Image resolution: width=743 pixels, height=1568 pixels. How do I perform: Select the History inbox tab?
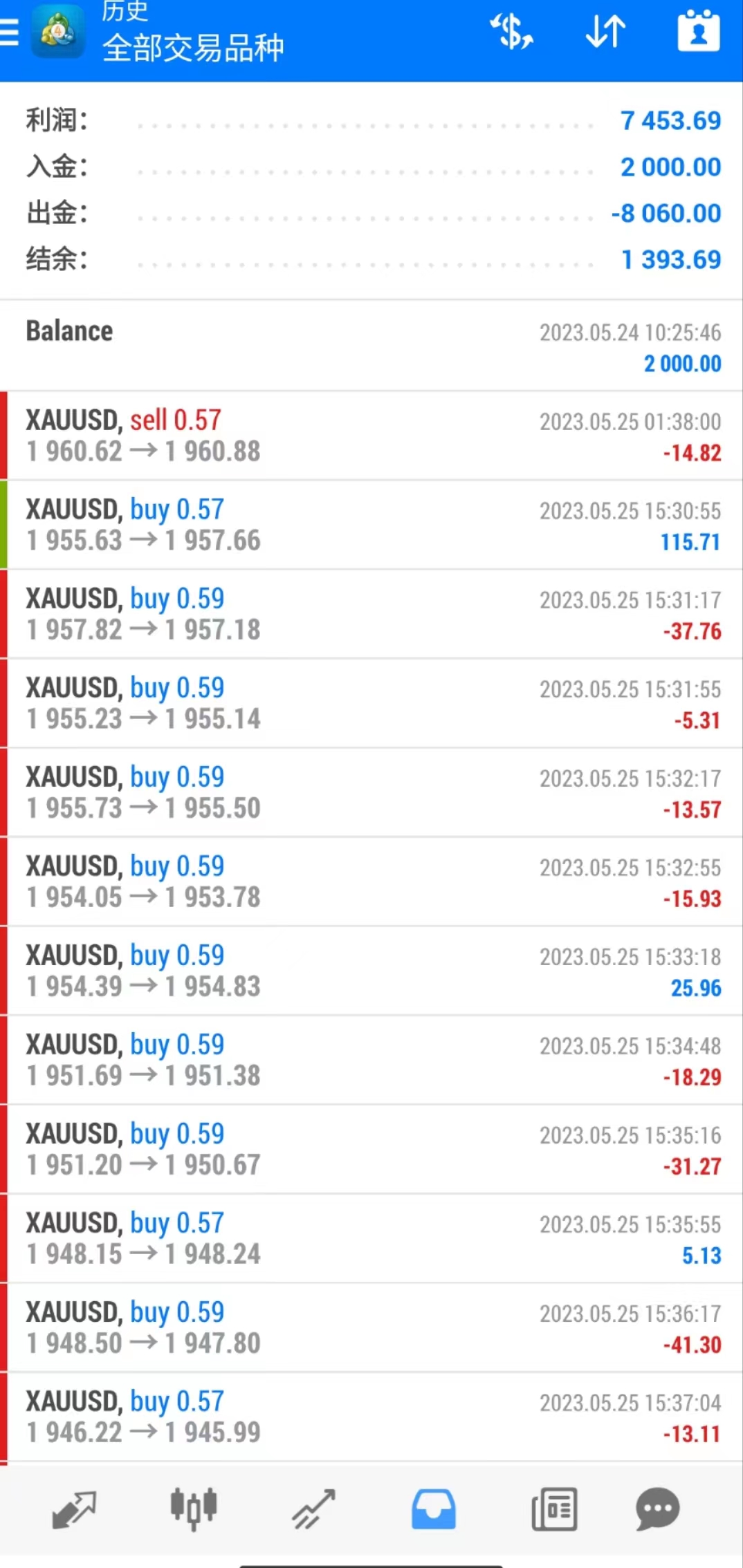point(434,1509)
